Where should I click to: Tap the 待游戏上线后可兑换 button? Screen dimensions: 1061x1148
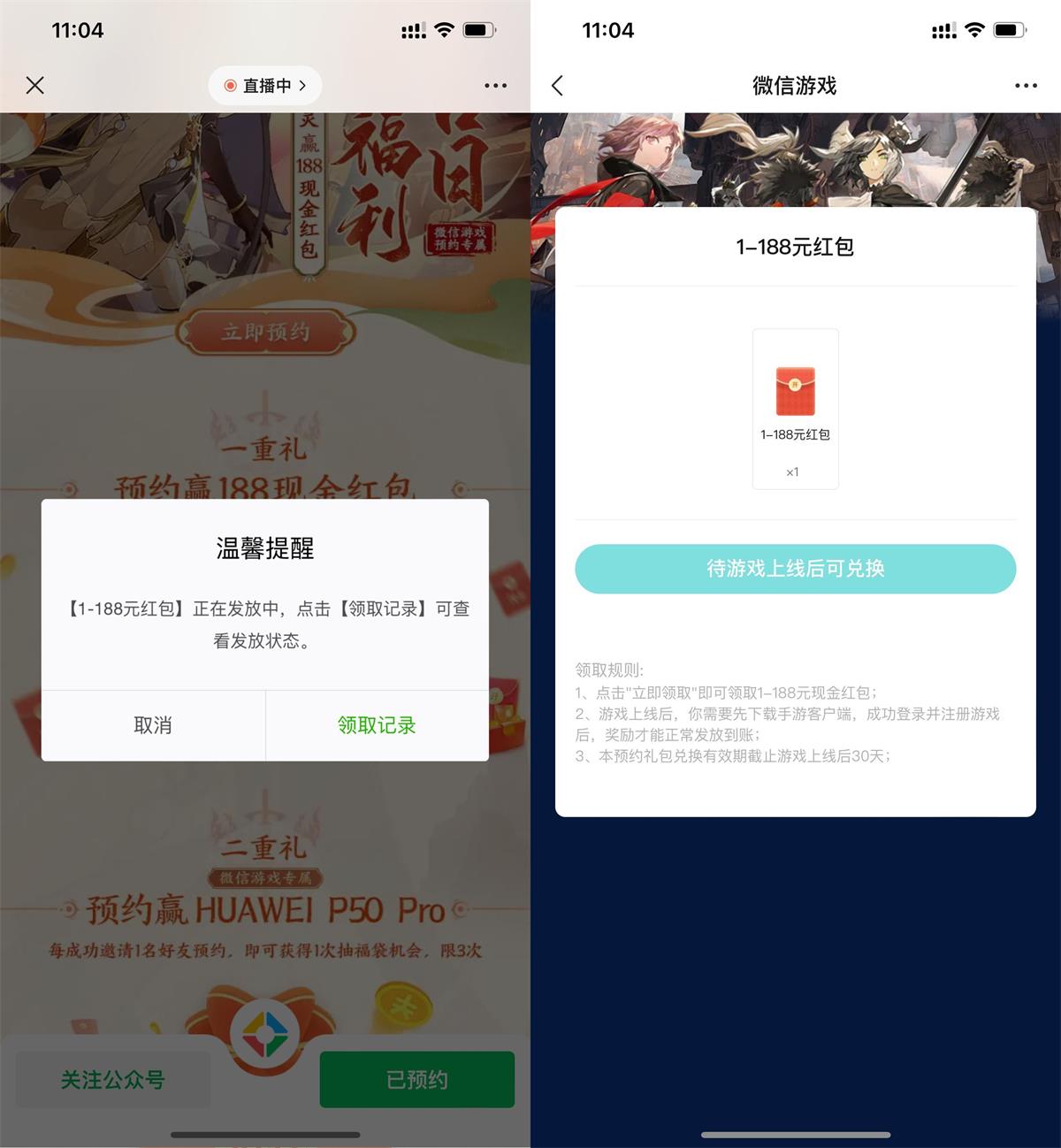point(795,569)
